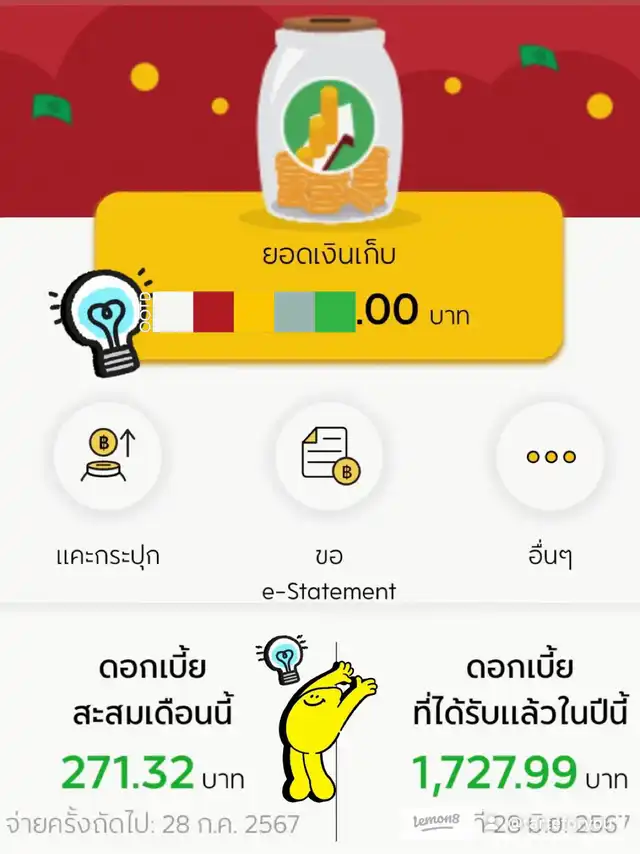Viewport: 640px width, 854px height.
Task: Request an e-Statement
Action: tap(329, 456)
